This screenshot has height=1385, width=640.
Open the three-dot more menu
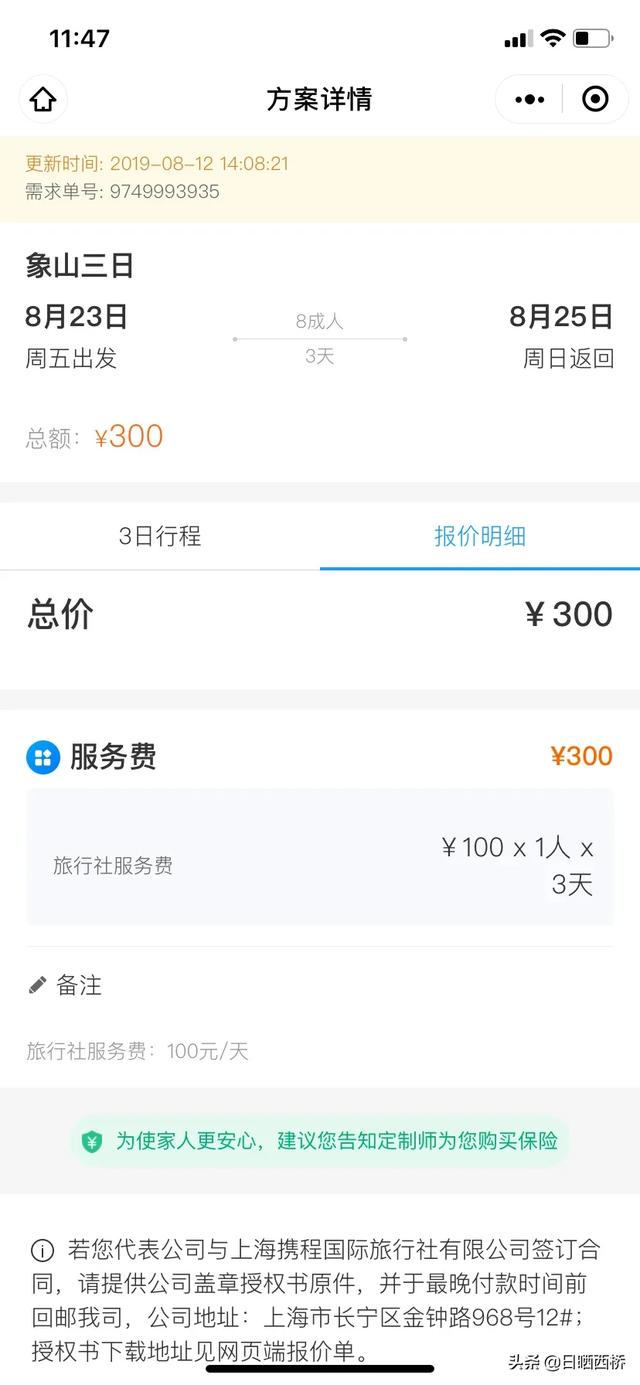tap(529, 100)
